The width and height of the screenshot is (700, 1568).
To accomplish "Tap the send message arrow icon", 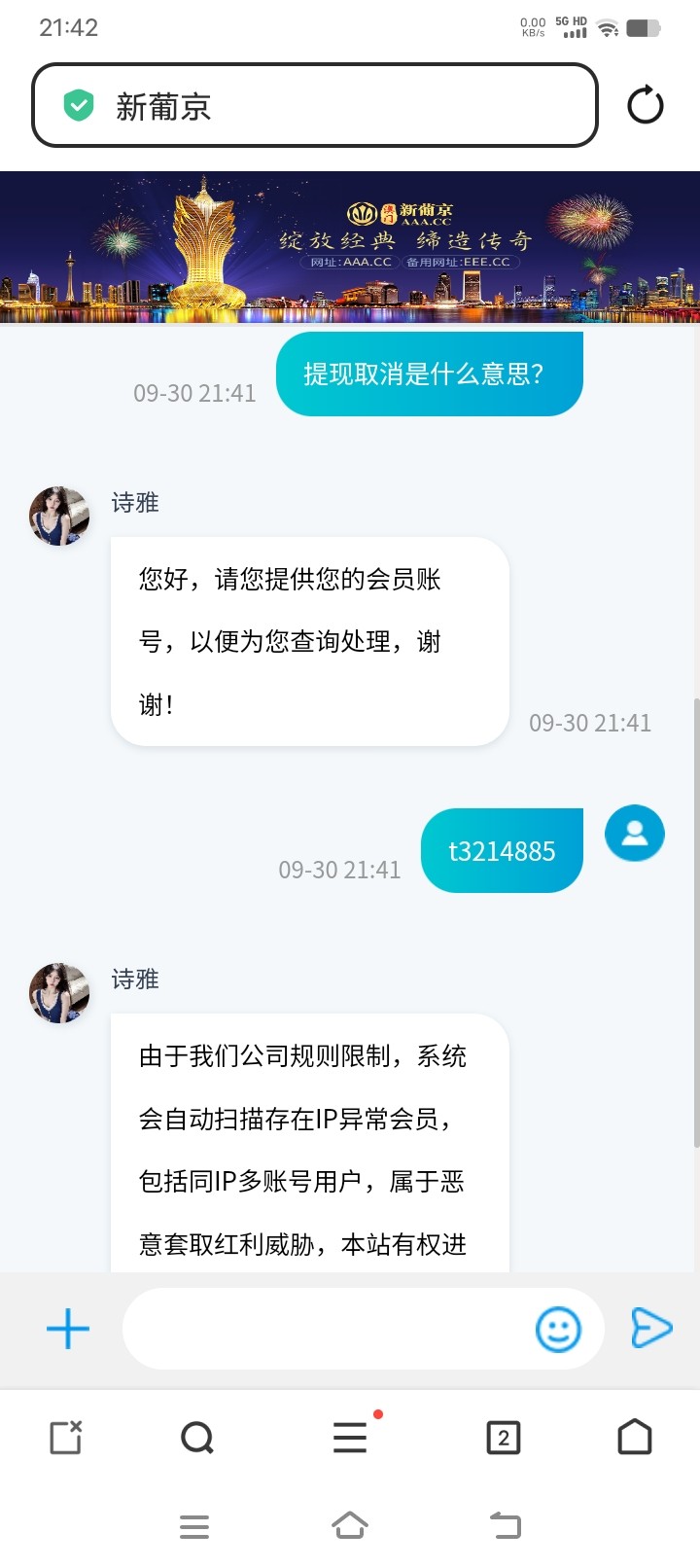I will (x=653, y=1327).
